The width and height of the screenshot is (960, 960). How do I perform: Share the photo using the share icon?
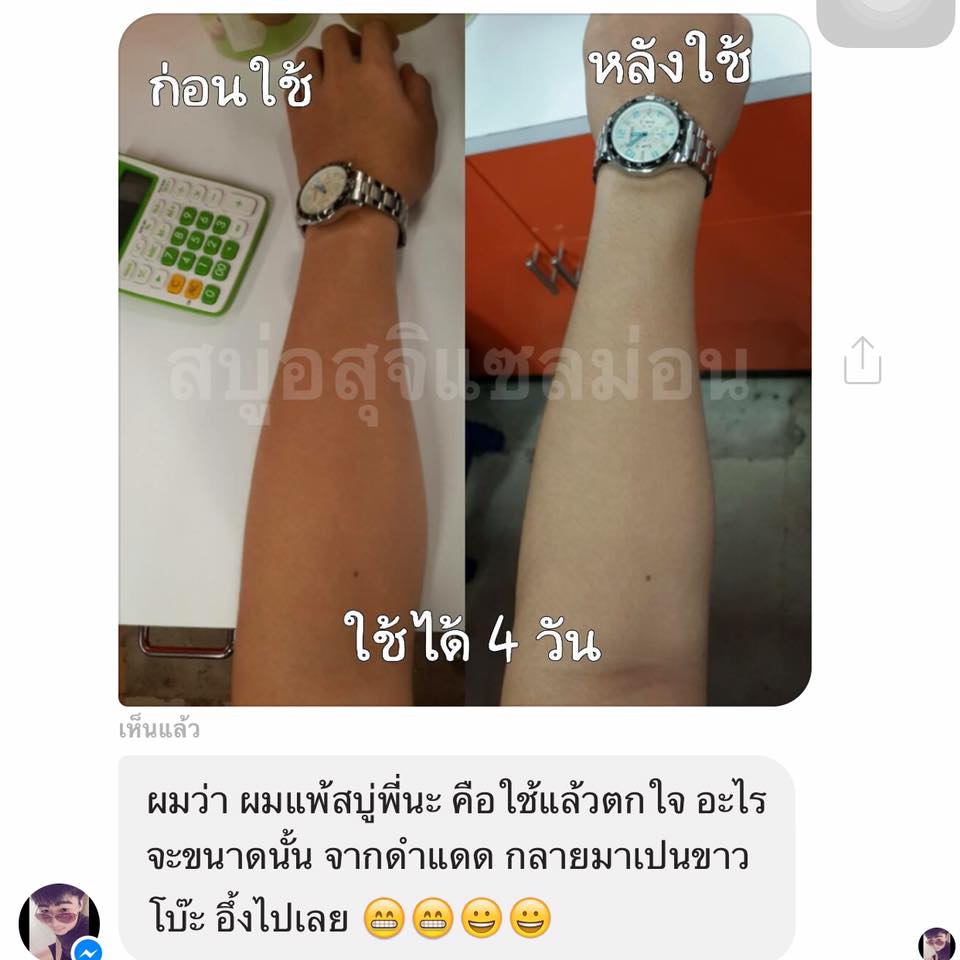pos(862,360)
